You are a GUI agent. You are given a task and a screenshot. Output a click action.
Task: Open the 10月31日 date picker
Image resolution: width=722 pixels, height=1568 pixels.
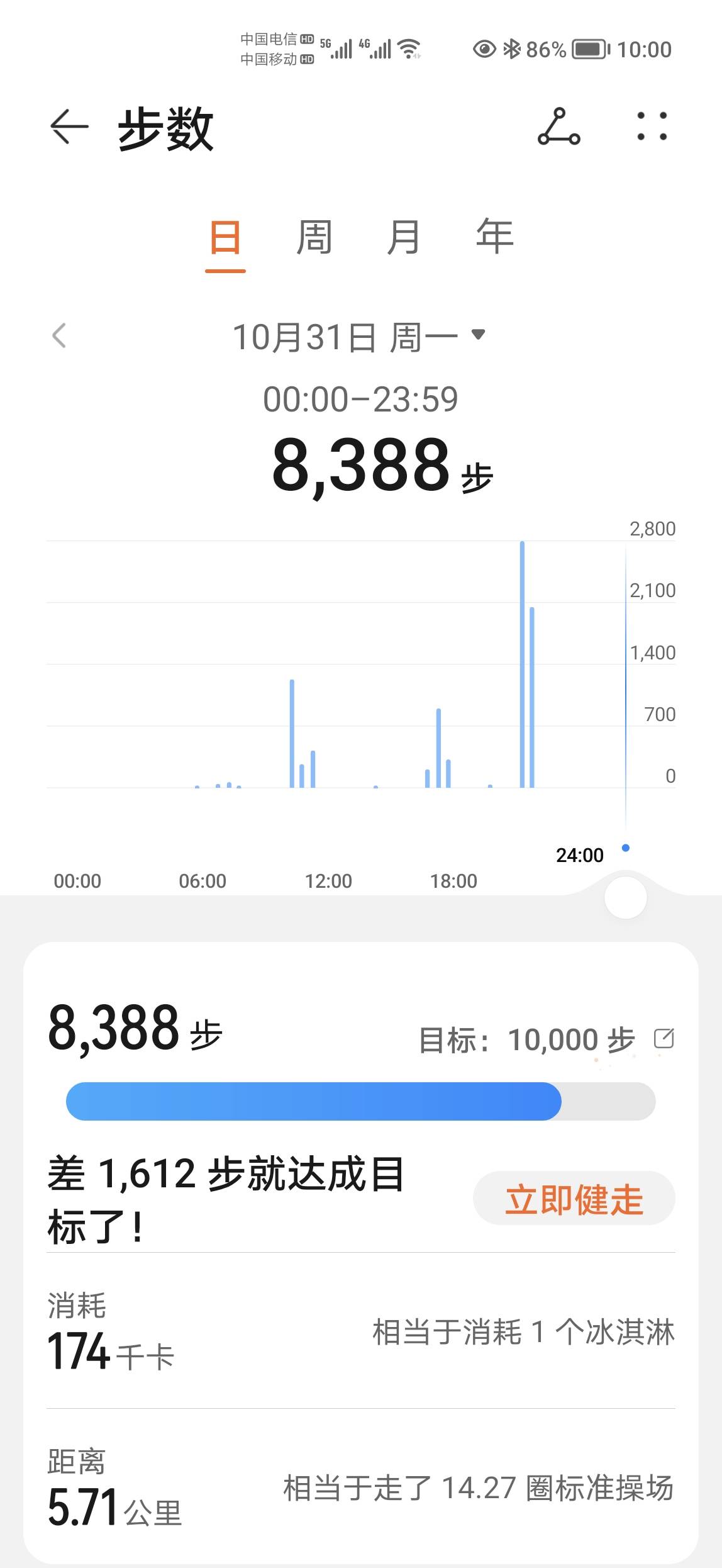click(358, 337)
